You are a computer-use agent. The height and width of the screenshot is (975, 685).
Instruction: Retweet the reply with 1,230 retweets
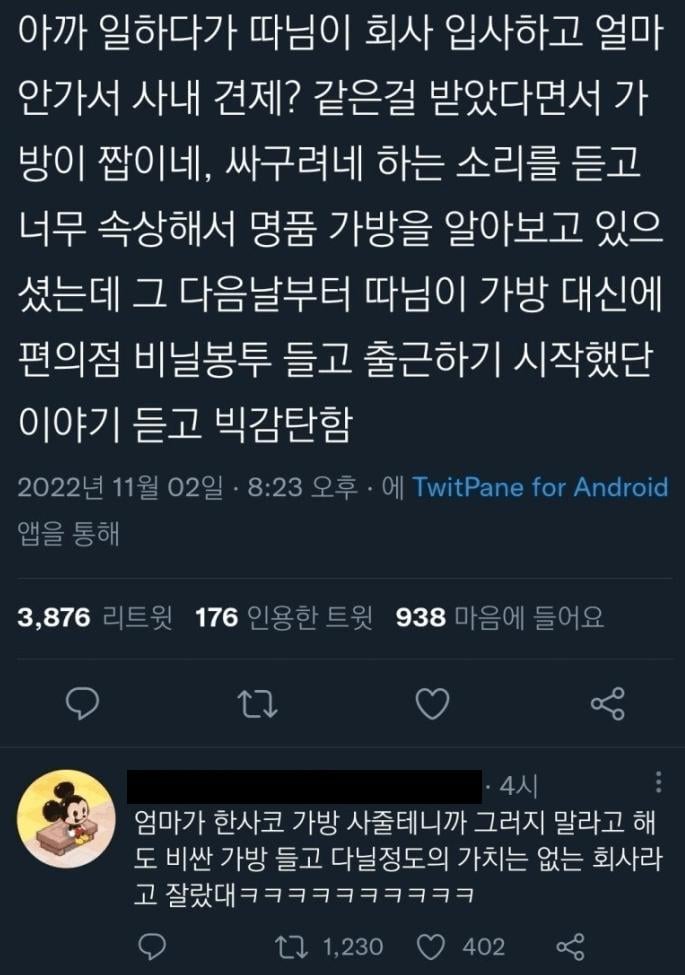(x=289, y=946)
